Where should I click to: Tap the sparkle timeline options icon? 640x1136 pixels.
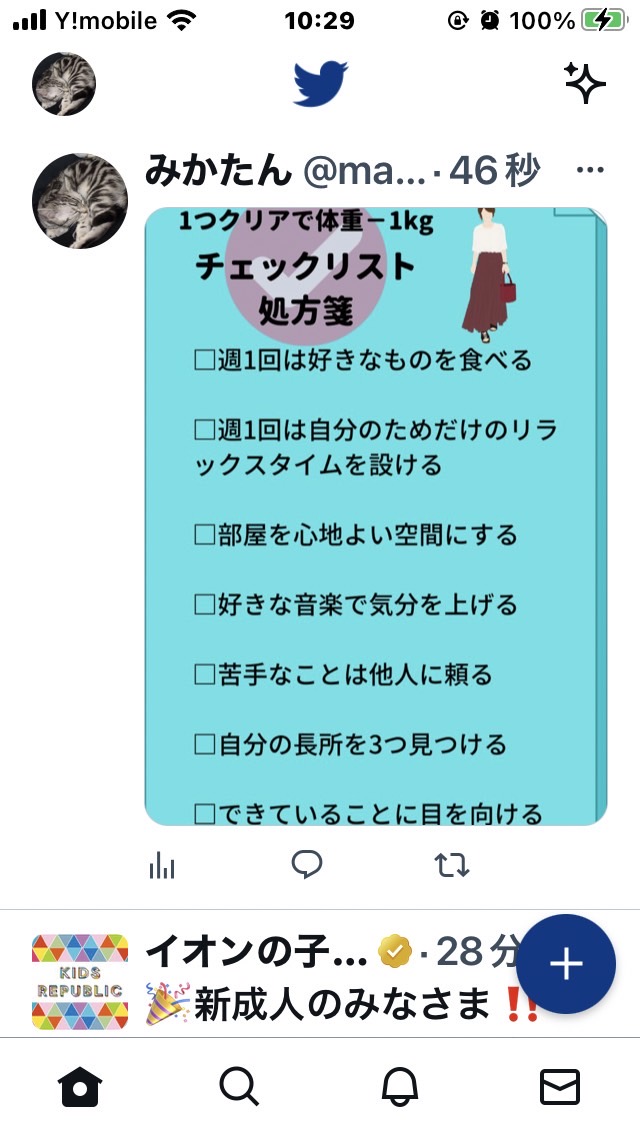(x=584, y=83)
